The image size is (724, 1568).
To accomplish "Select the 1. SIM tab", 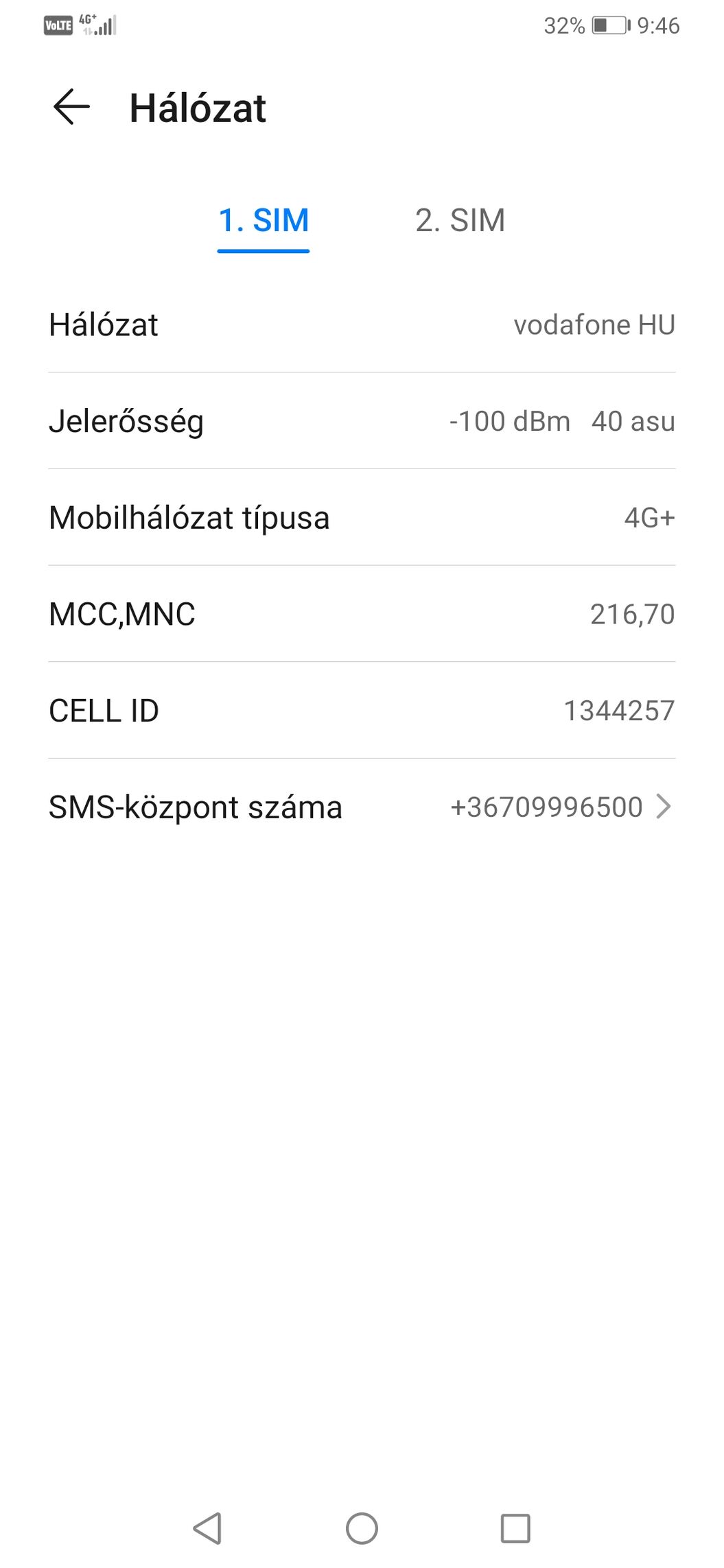I will click(x=264, y=221).
